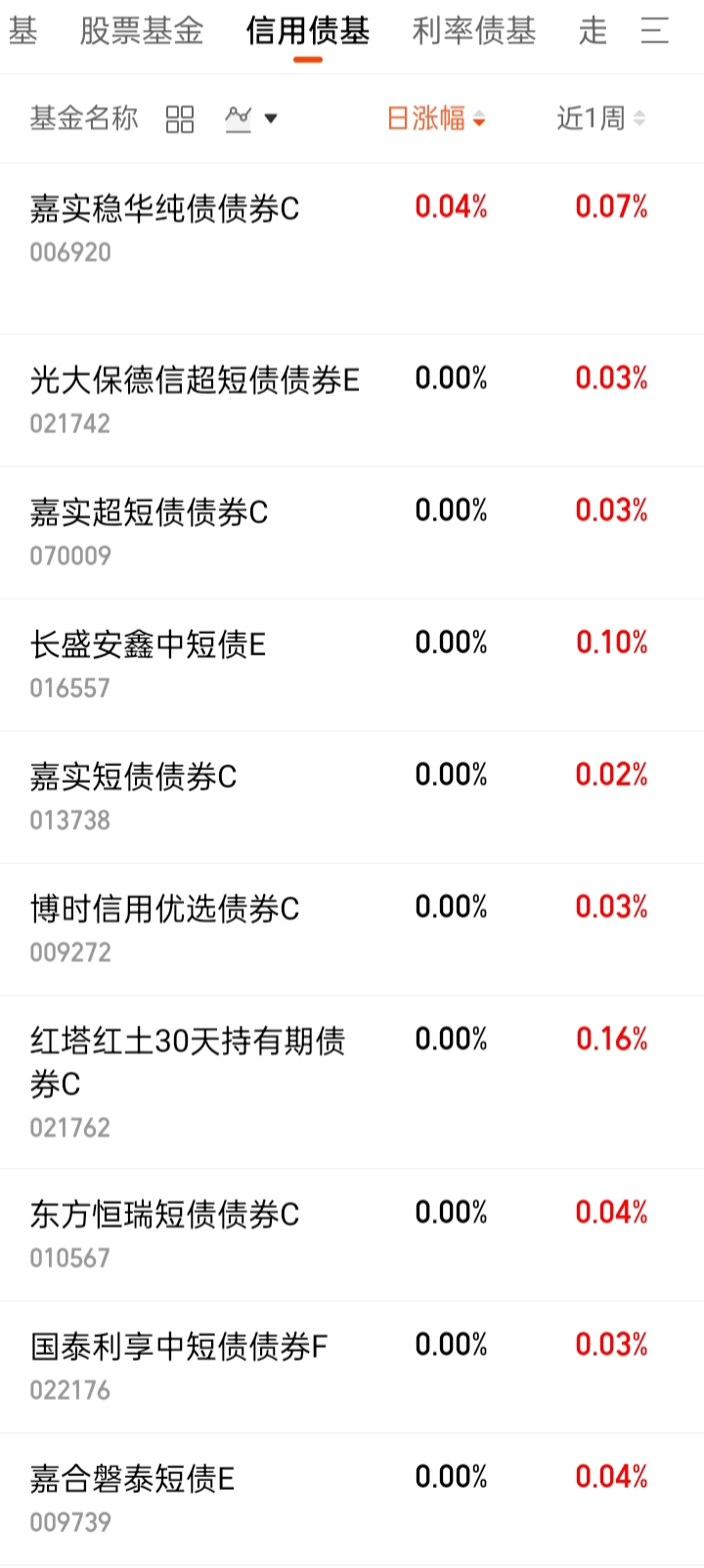704x1568 pixels.
Task: Open 嘉实超短债债券C fund
Action: pos(352,533)
